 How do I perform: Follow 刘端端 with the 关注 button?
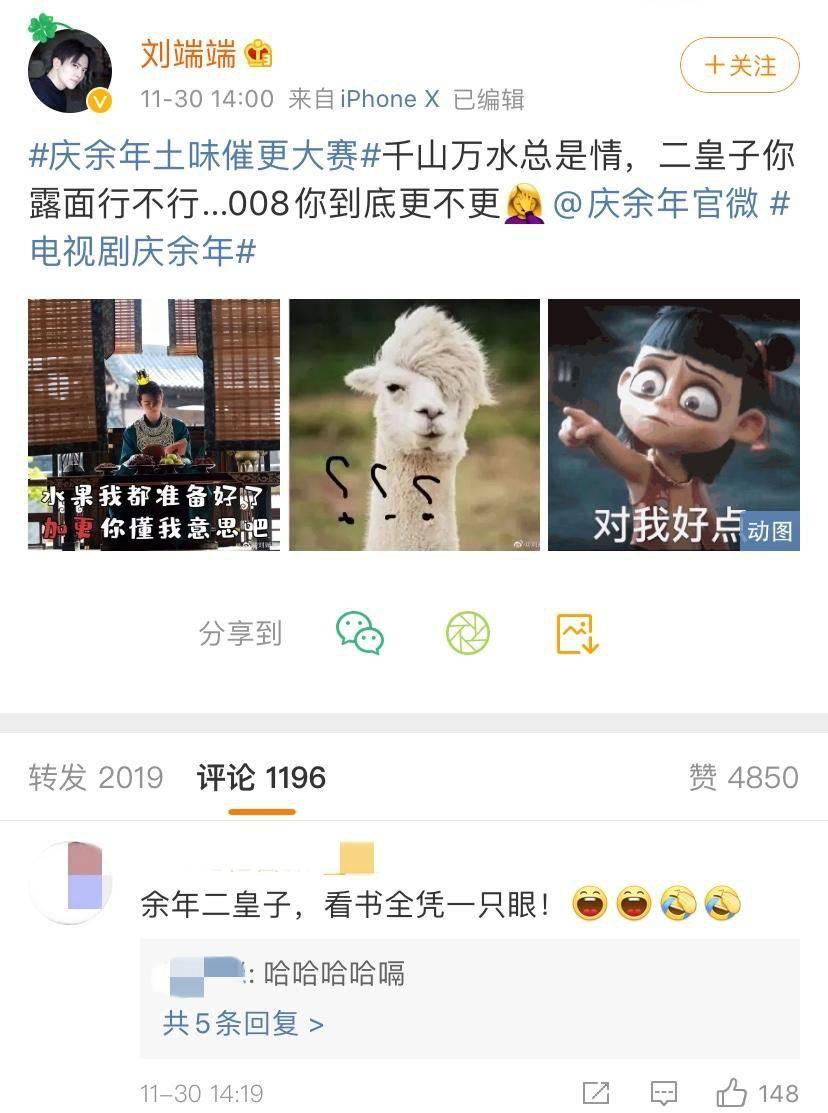point(739,66)
